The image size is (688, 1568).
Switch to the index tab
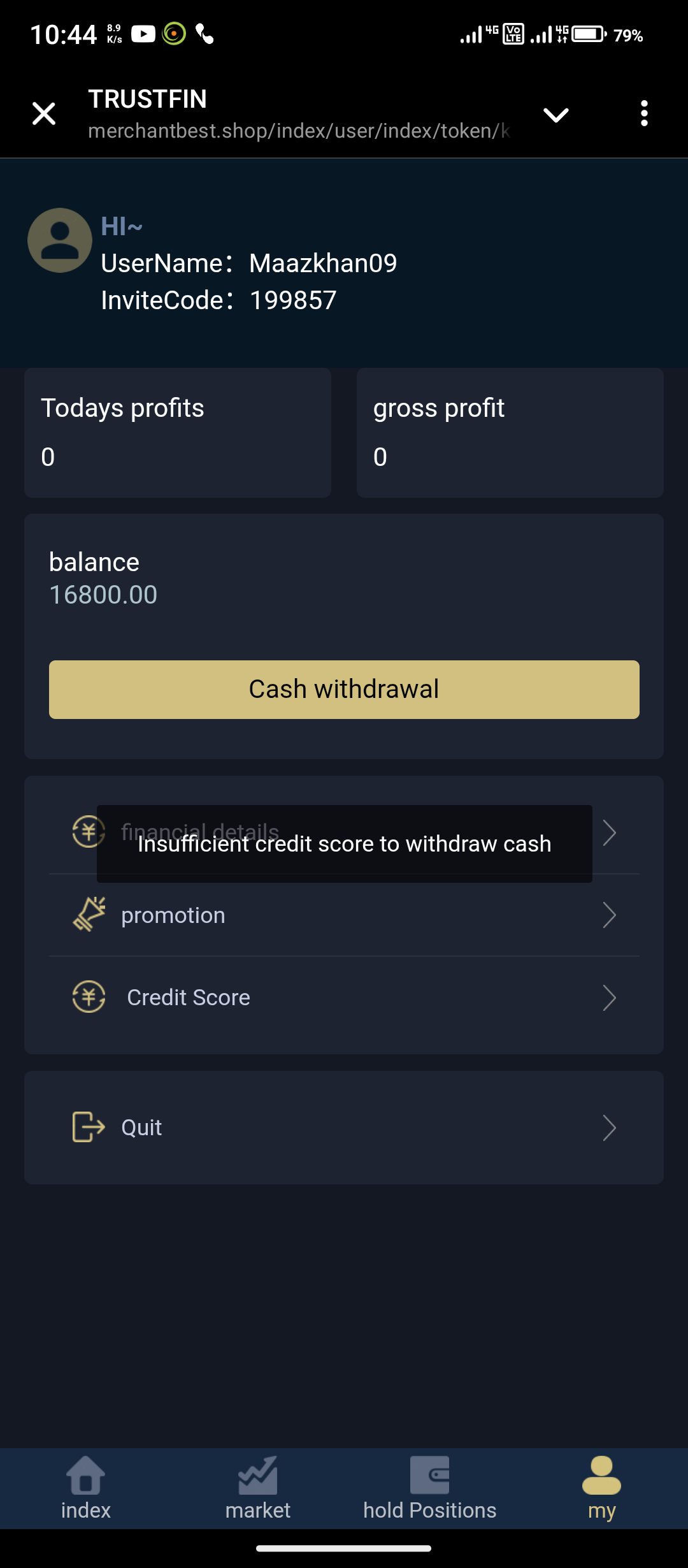tap(86, 1488)
